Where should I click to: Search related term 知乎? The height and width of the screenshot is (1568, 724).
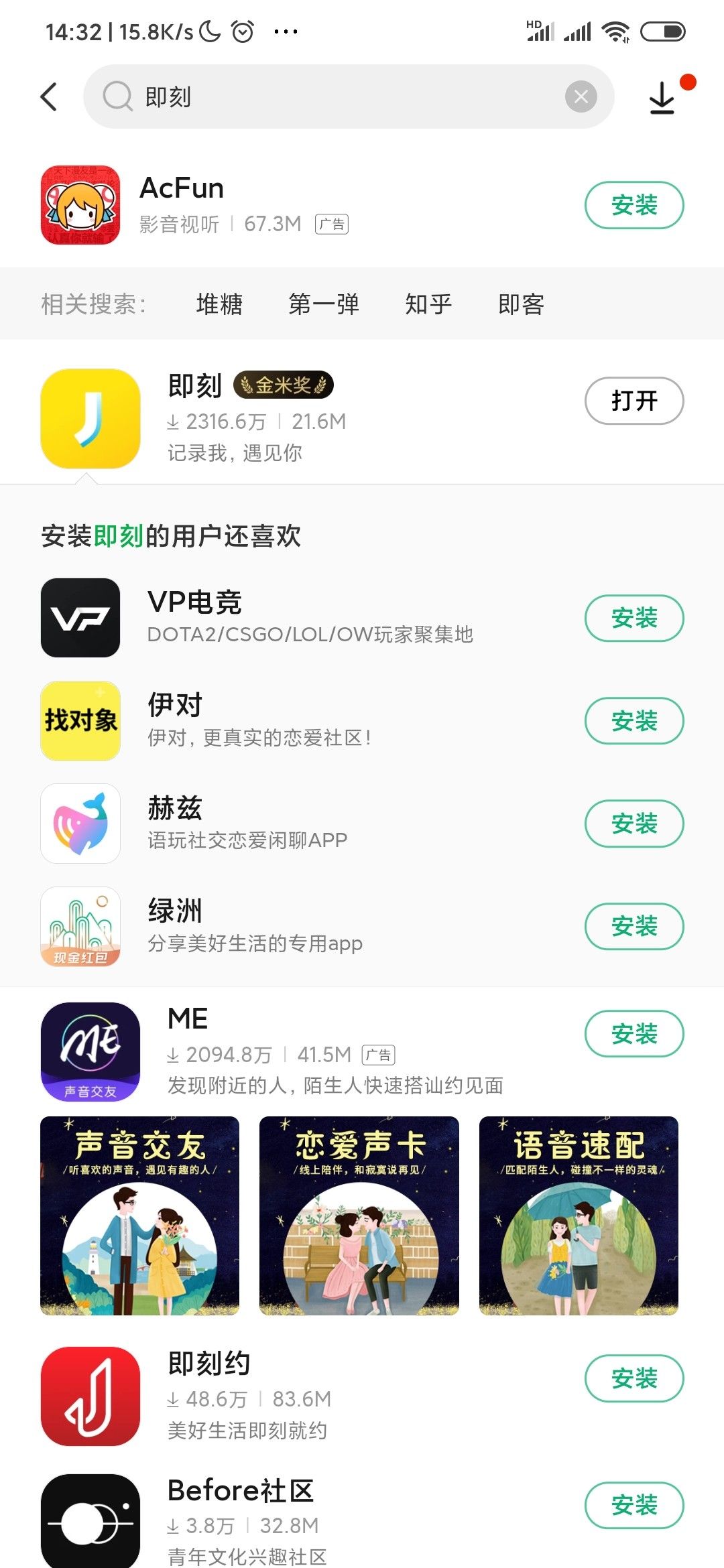[428, 304]
